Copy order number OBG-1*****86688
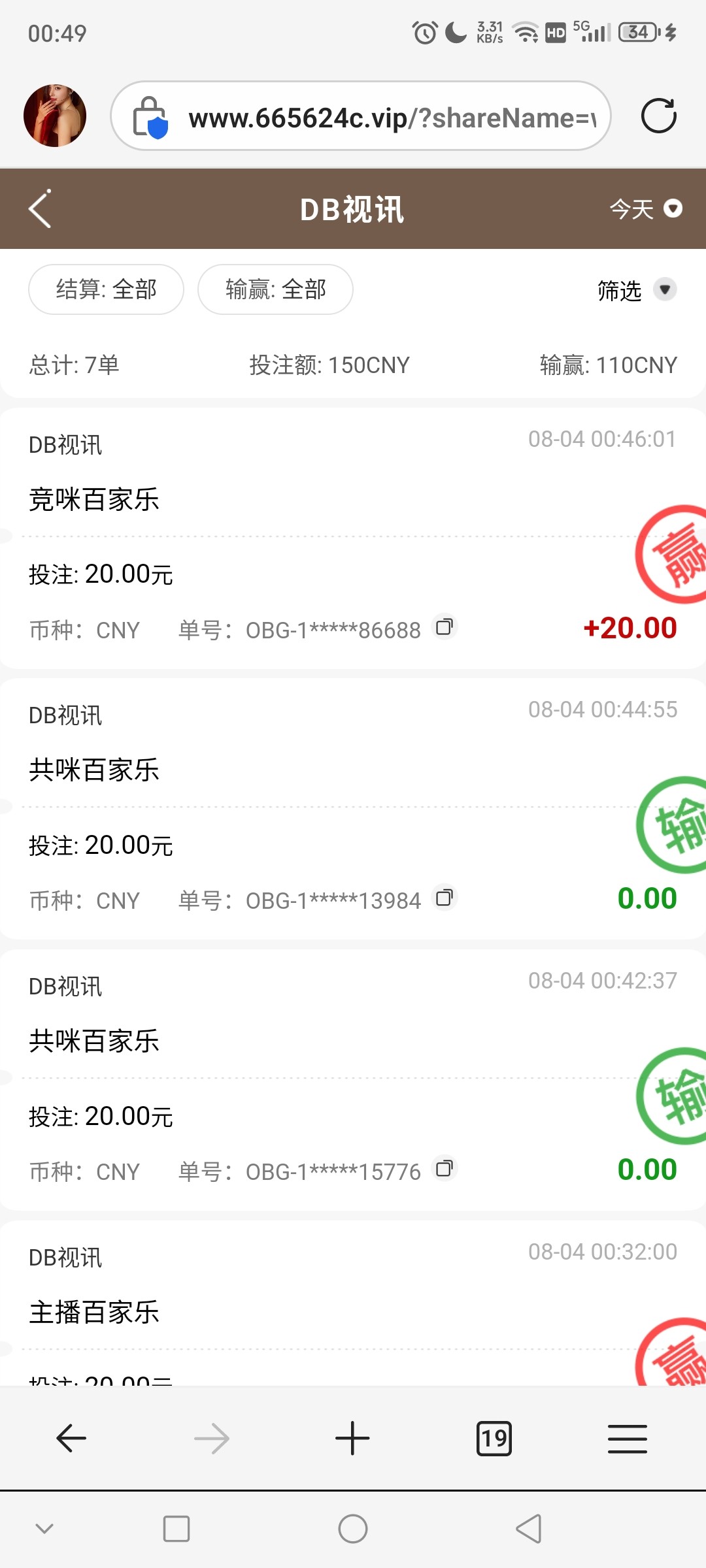 click(445, 627)
